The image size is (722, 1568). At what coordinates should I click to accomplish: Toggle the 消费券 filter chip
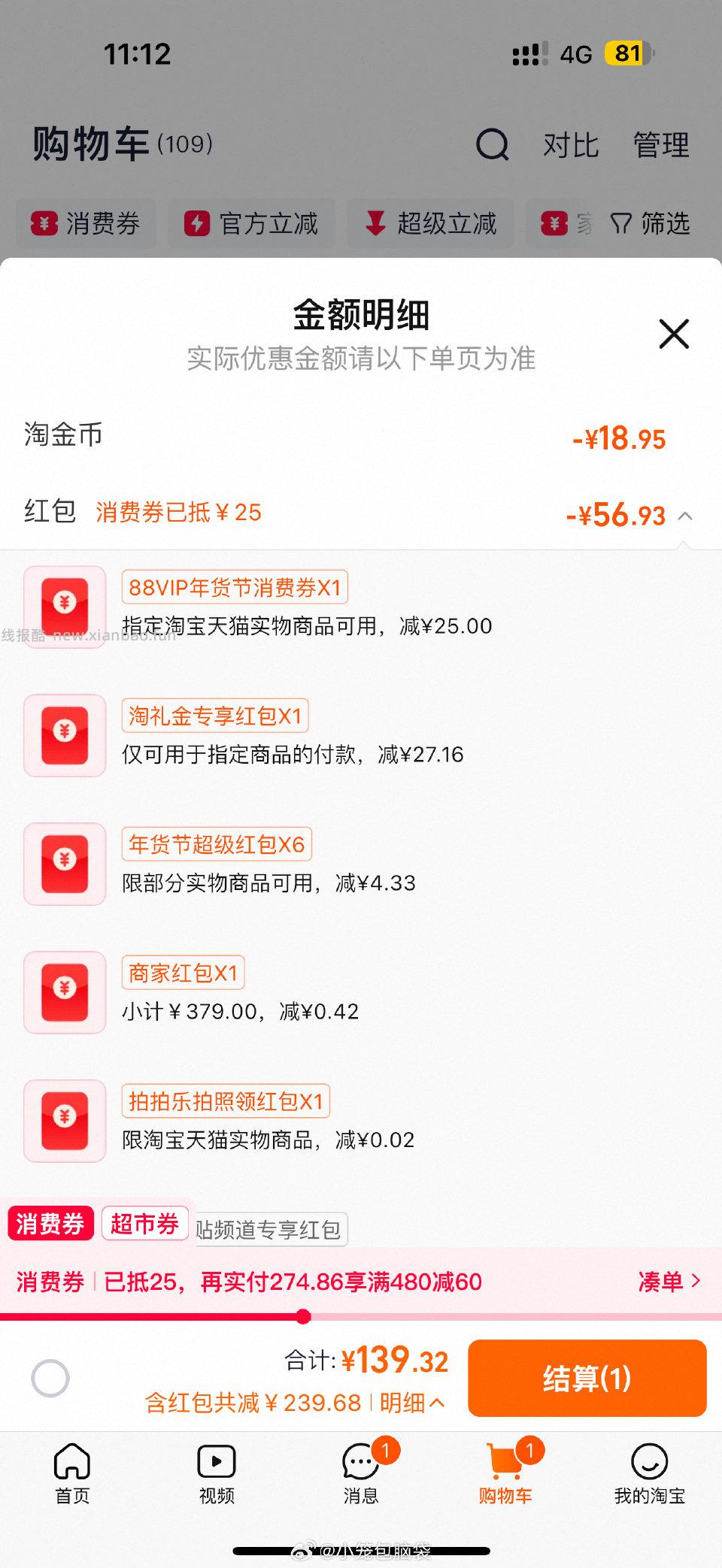point(85,223)
